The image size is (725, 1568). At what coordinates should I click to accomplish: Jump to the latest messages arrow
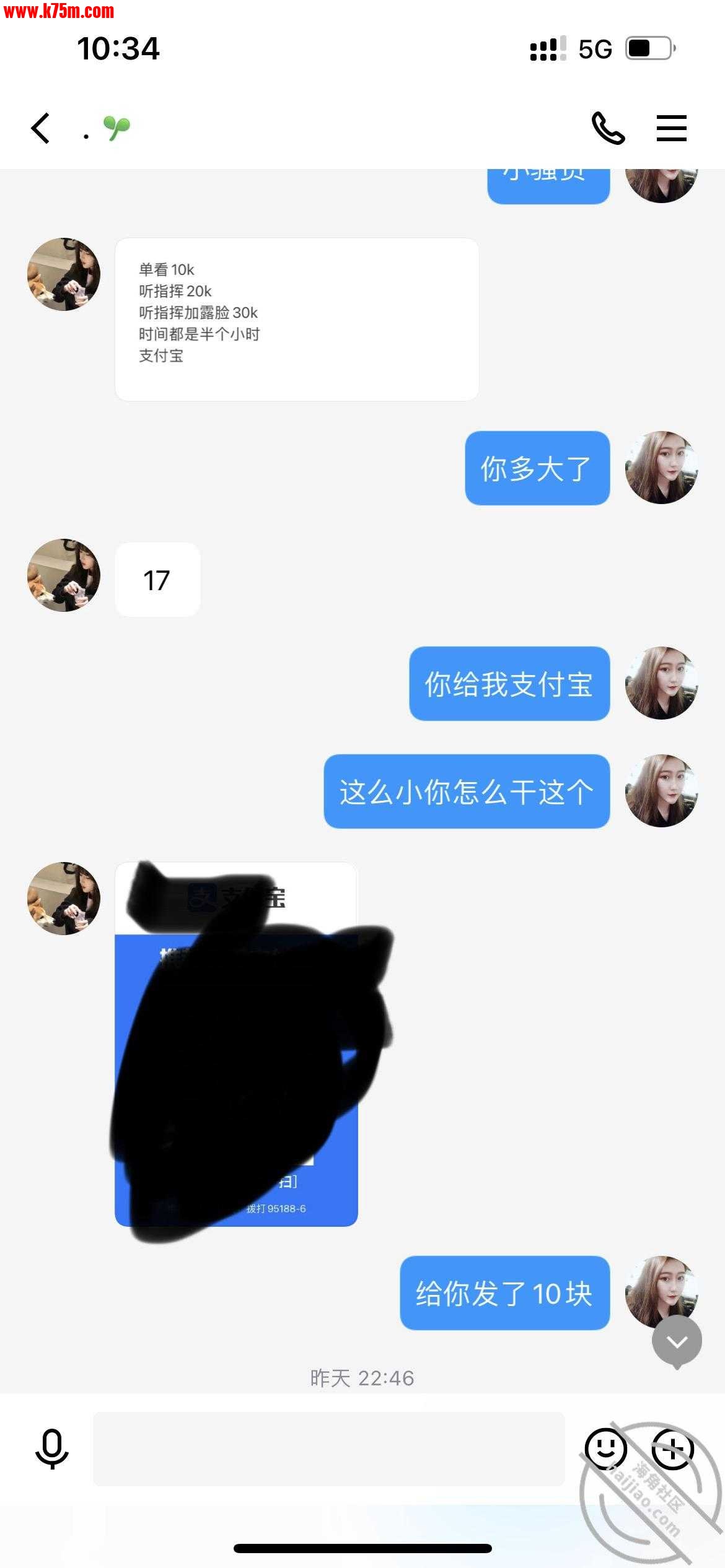677,1341
